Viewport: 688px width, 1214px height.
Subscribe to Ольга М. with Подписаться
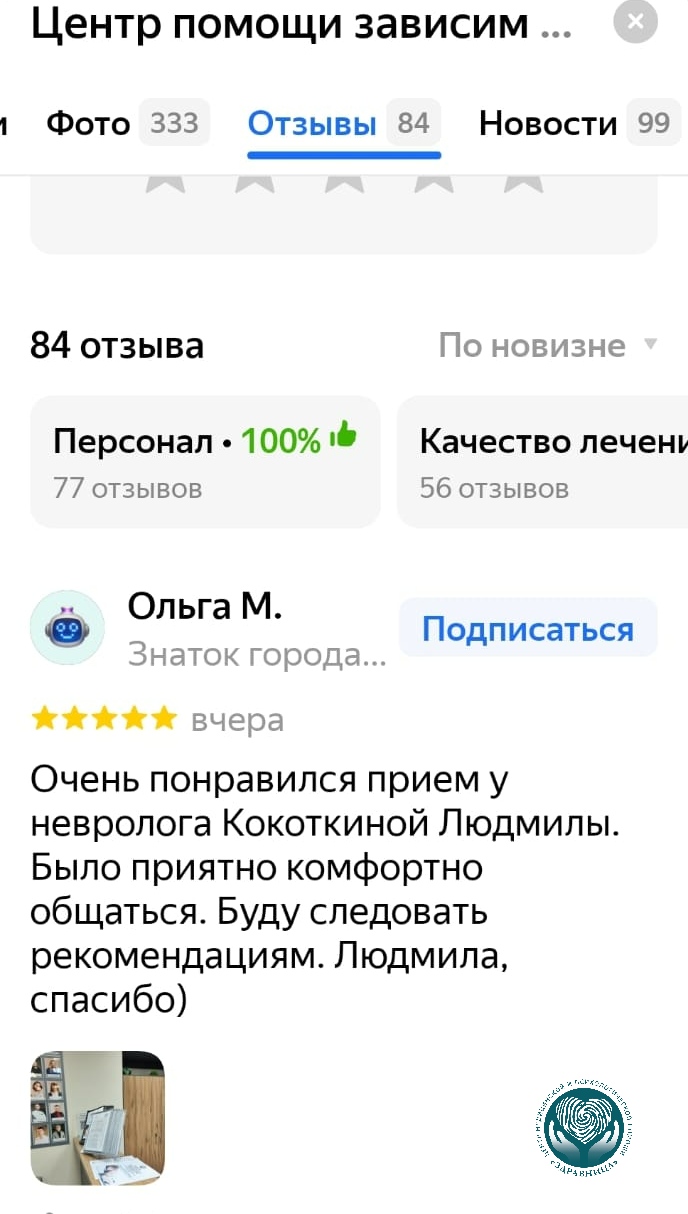(528, 628)
